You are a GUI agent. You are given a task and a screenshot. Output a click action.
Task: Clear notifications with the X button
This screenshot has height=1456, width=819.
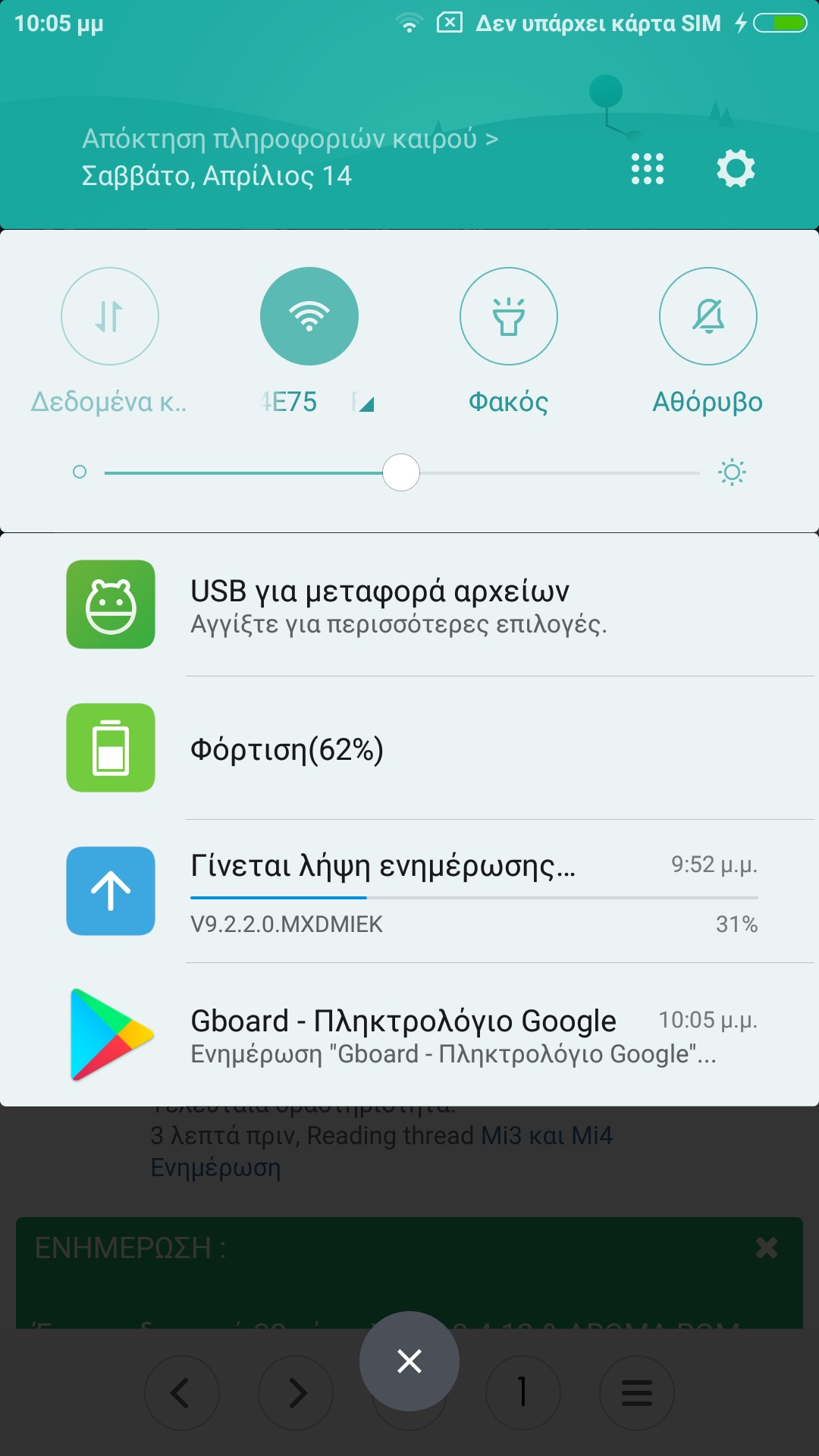[409, 1361]
